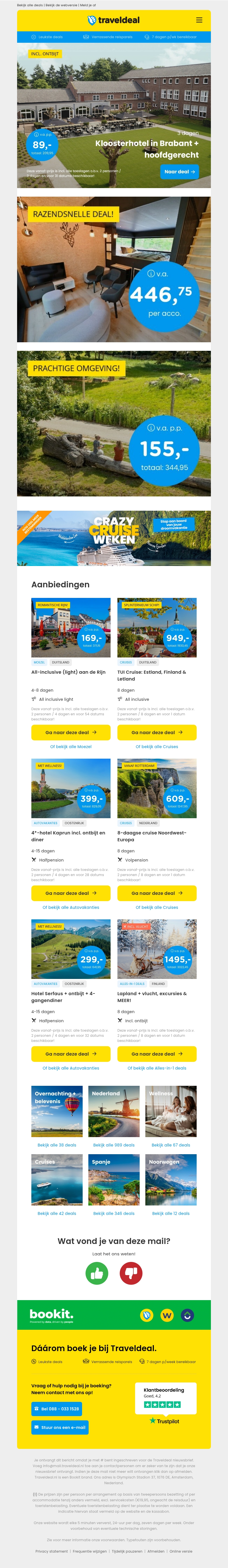This screenshot has width=228, height=1568.
Task: Open the Spanje category tile
Action: pyautogui.click(x=114, y=1180)
